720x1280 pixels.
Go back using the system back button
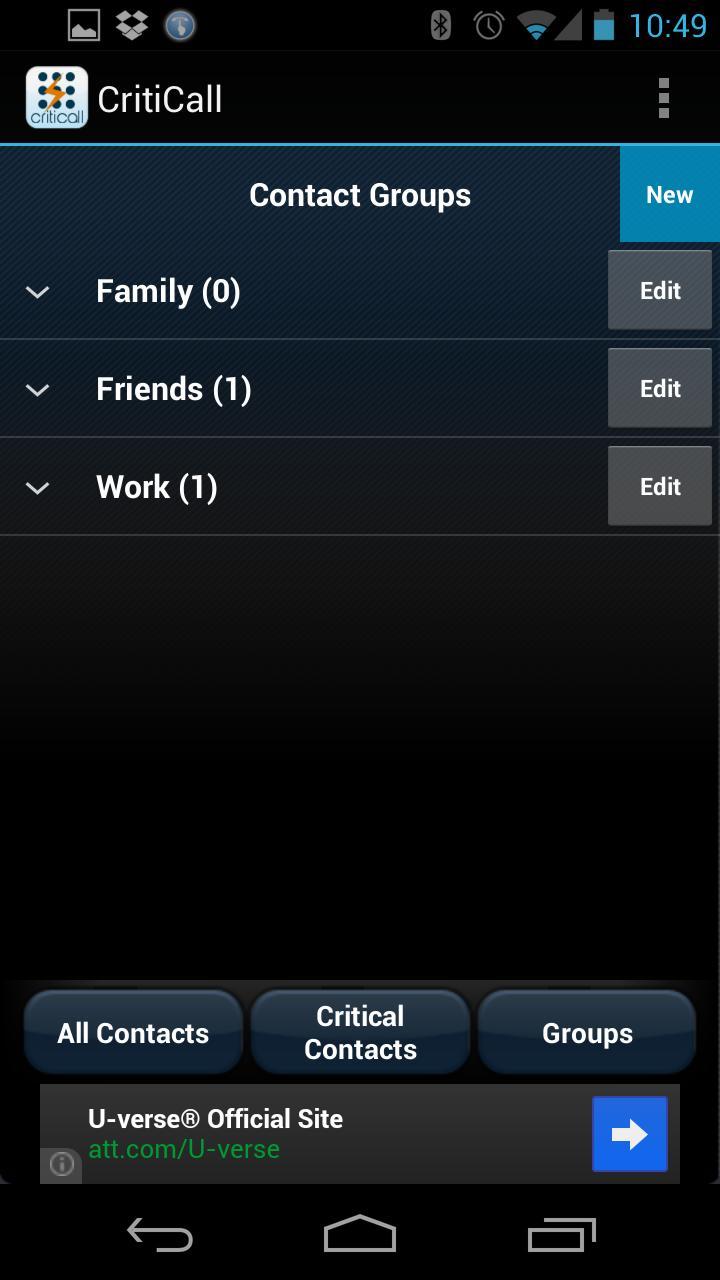pos(160,1236)
